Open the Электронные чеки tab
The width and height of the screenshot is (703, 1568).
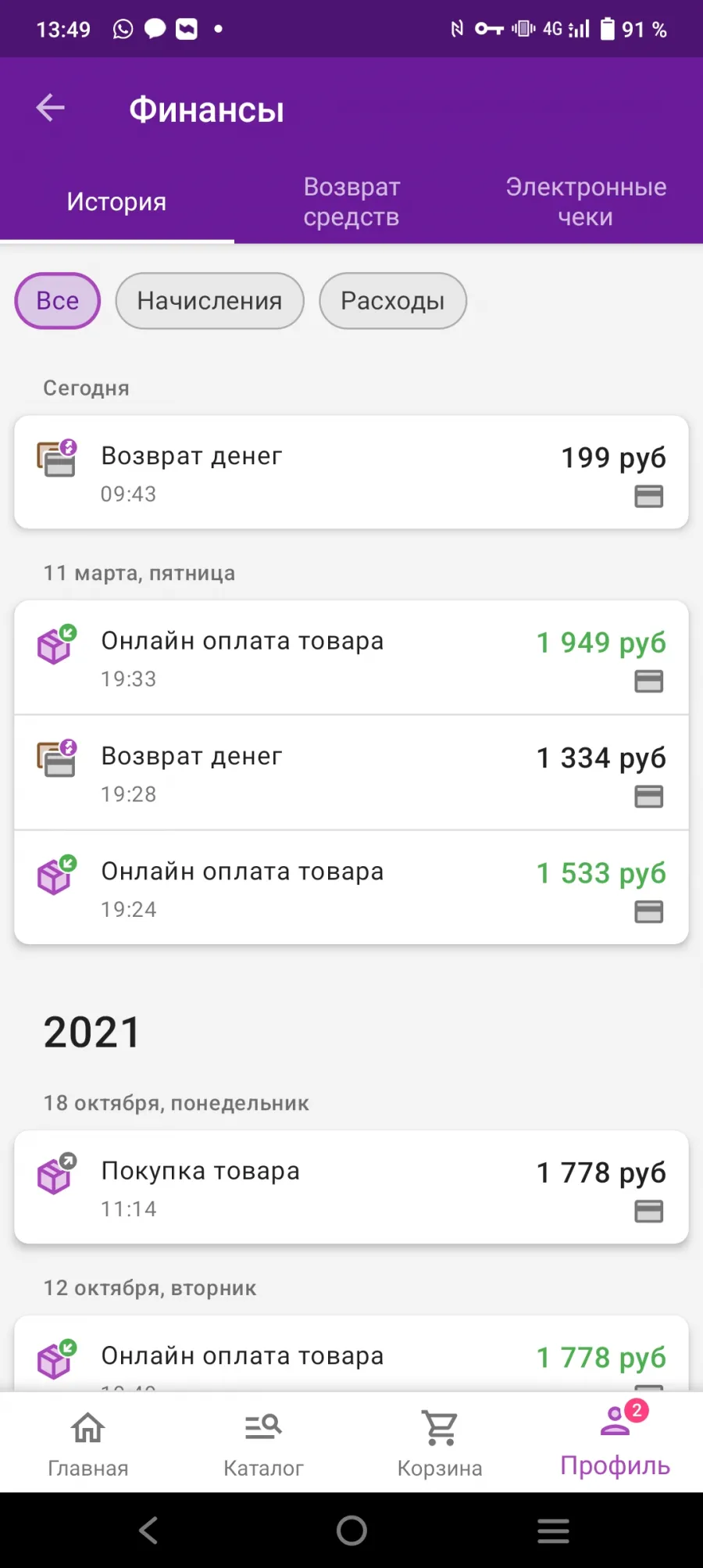(x=586, y=202)
